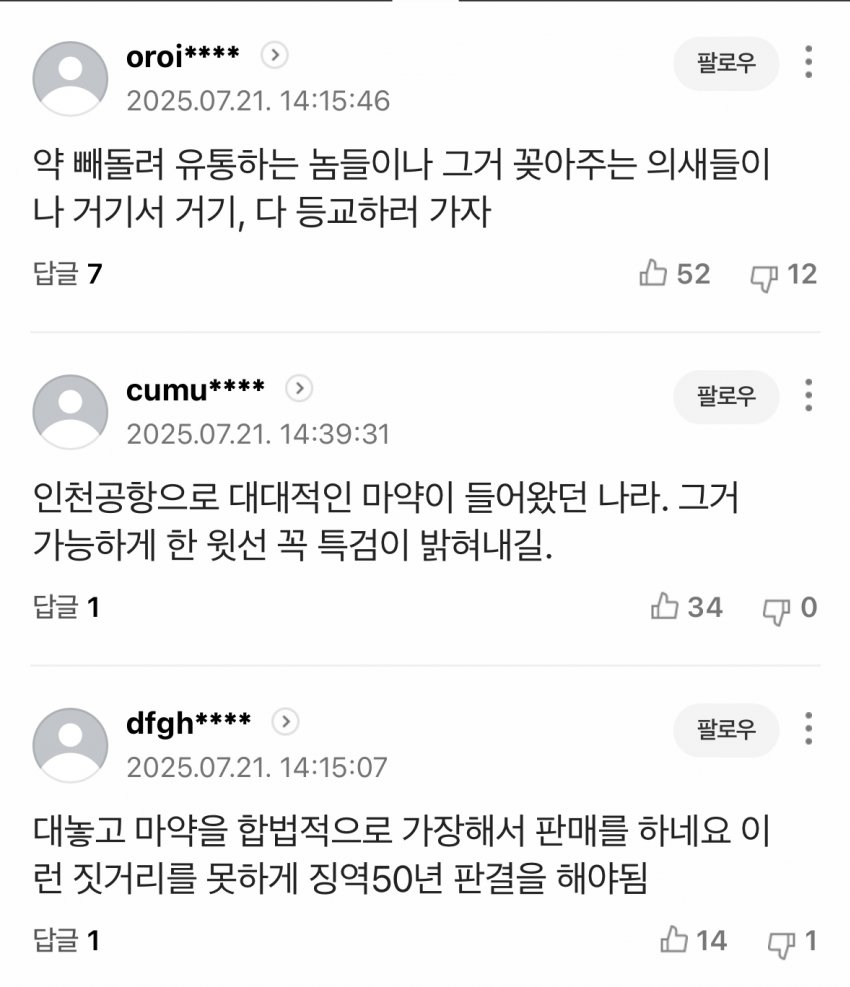
Task: Open overflow menu on cumu**** comment
Action: pyautogui.click(x=808, y=394)
